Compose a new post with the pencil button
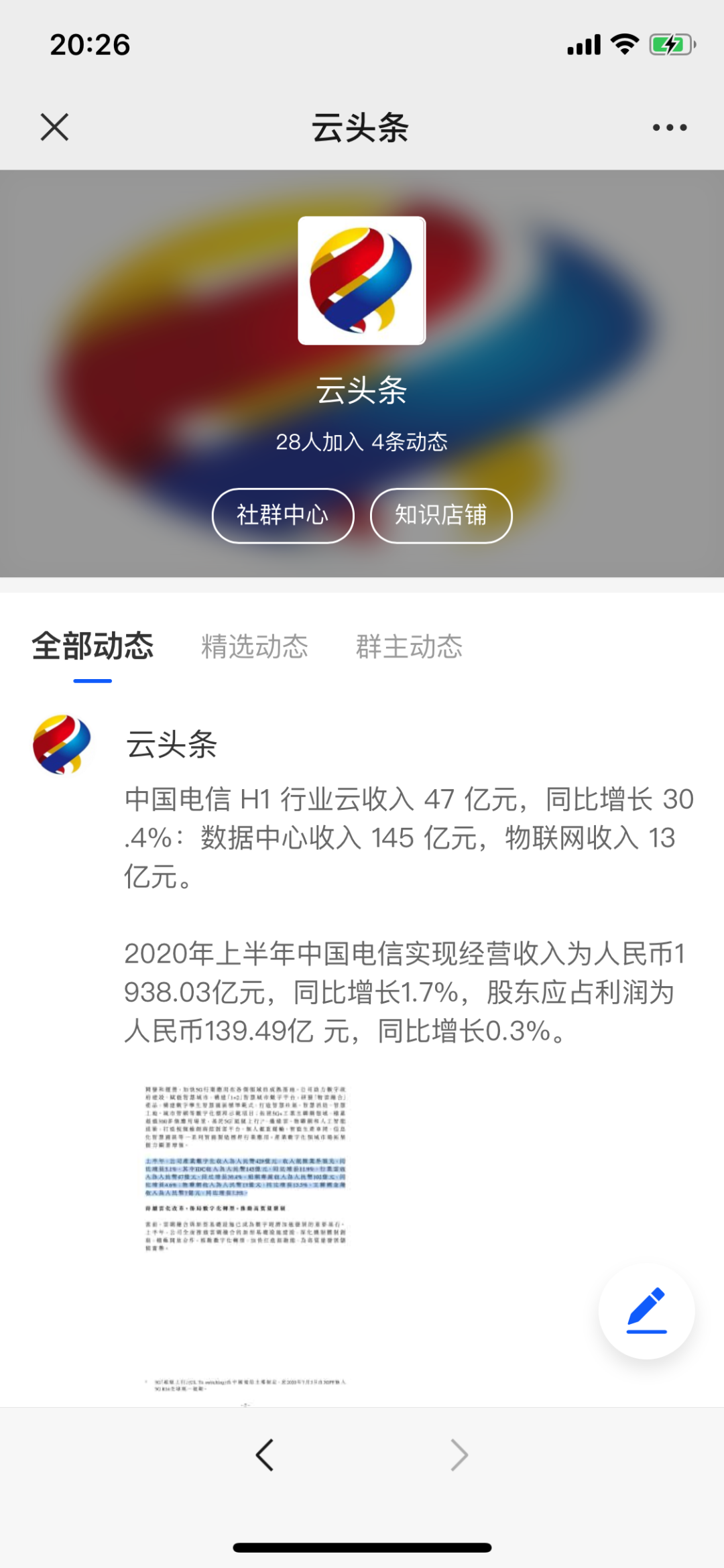Image resolution: width=724 pixels, height=1568 pixels. point(646,1311)
